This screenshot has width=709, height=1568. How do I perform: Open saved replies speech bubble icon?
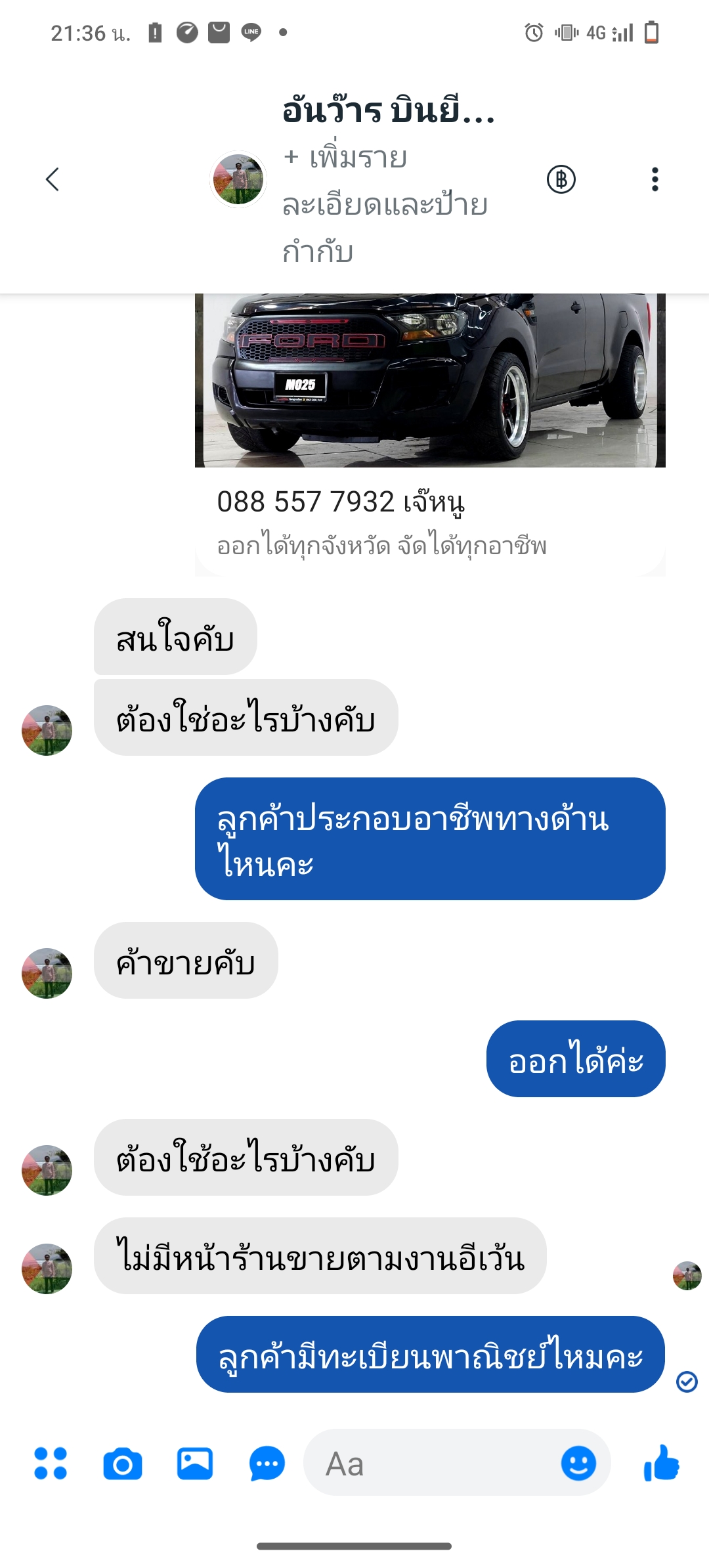pos(267,1464)
